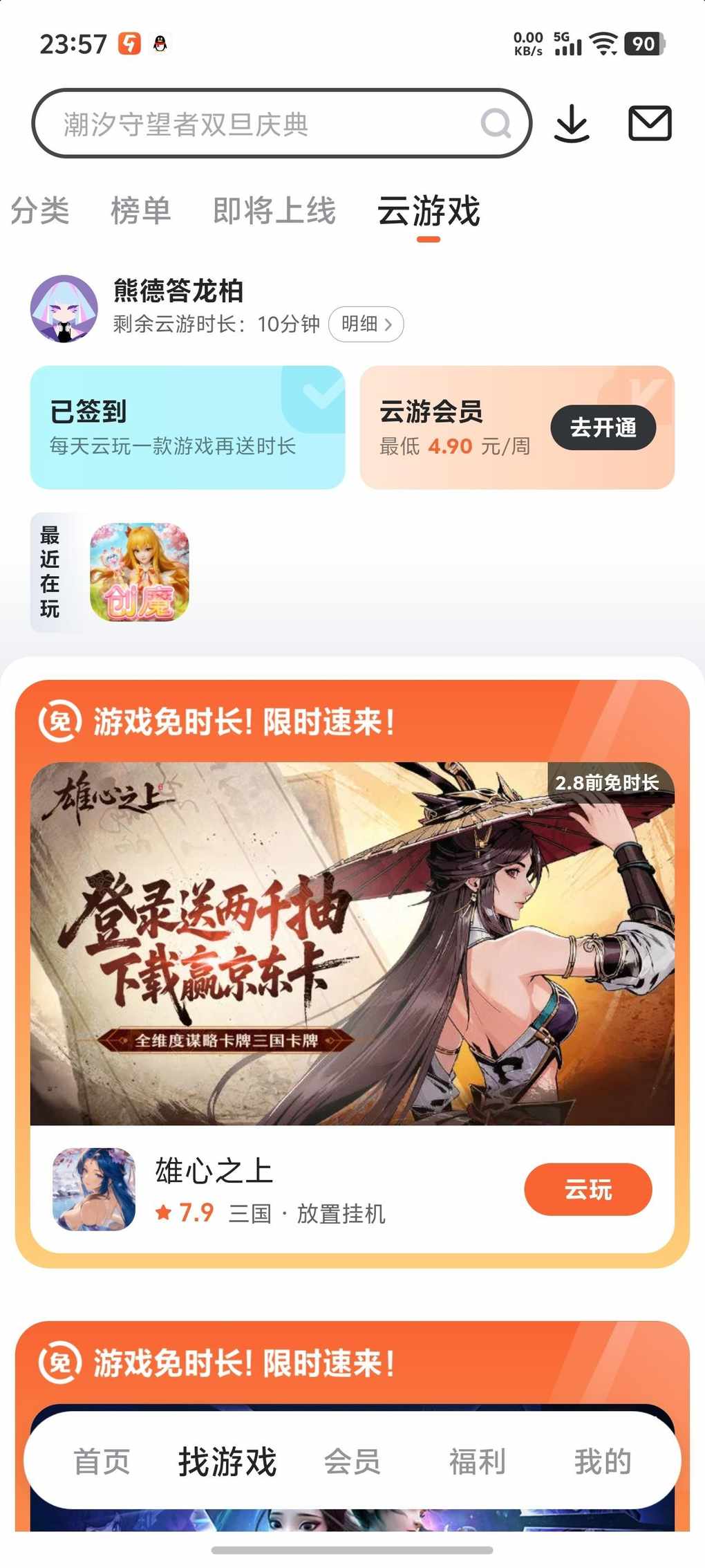Switch to the 福利 bottom tab

point(477,1461)
